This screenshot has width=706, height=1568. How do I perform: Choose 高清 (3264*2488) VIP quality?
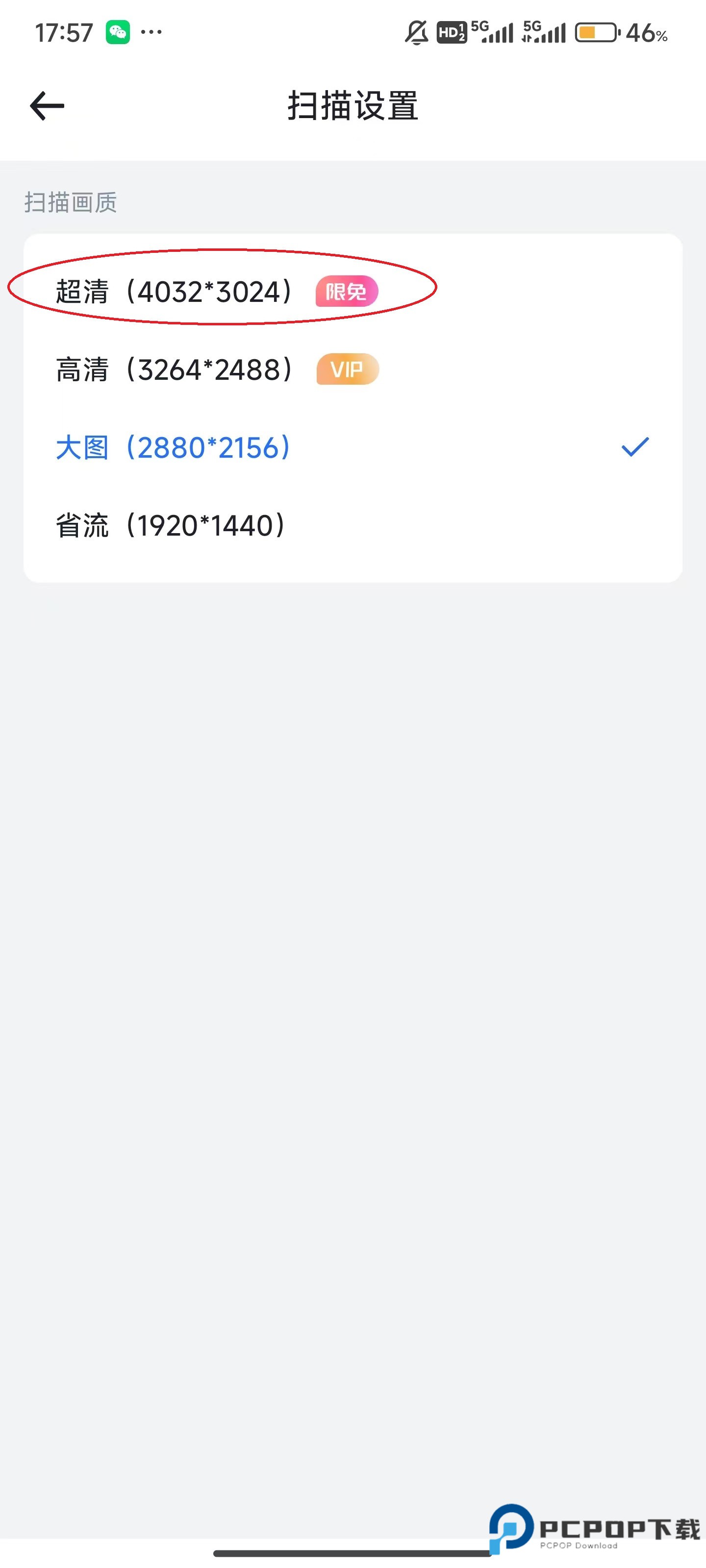(x=174, y=369)
